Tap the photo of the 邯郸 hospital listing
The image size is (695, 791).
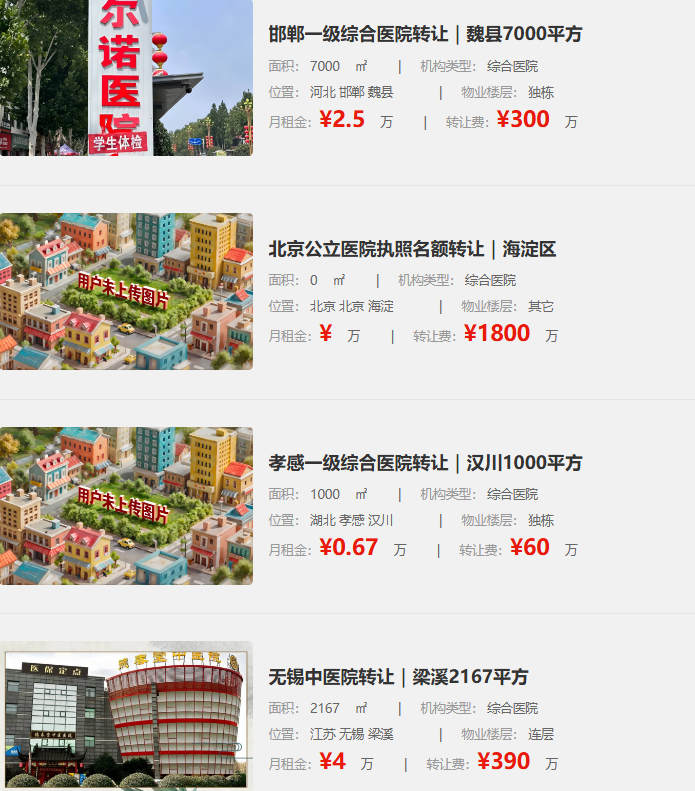(126, 78)
